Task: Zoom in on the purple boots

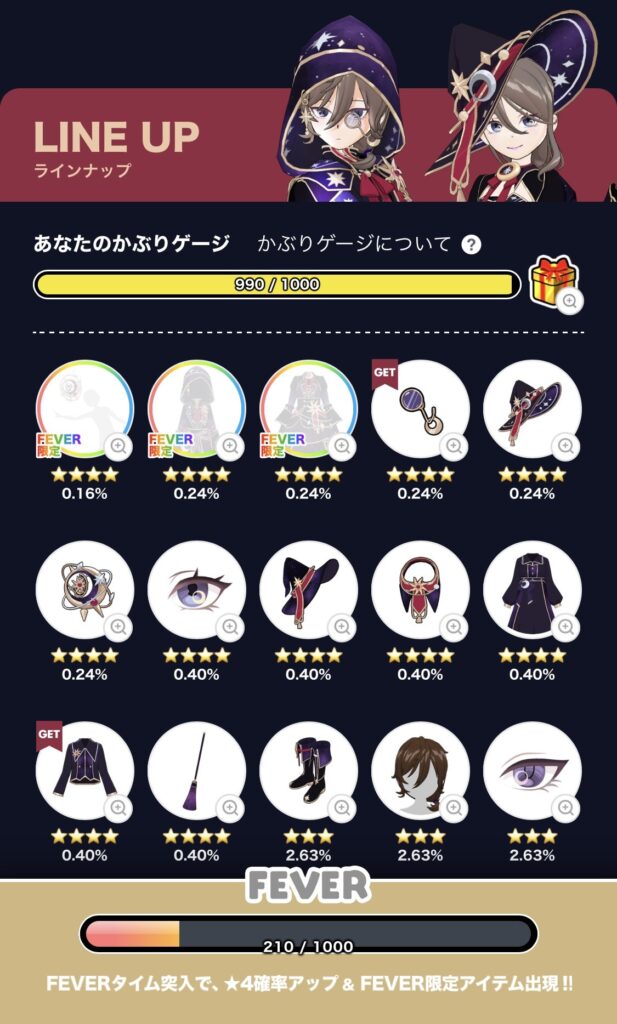Action: coord(343,807)
